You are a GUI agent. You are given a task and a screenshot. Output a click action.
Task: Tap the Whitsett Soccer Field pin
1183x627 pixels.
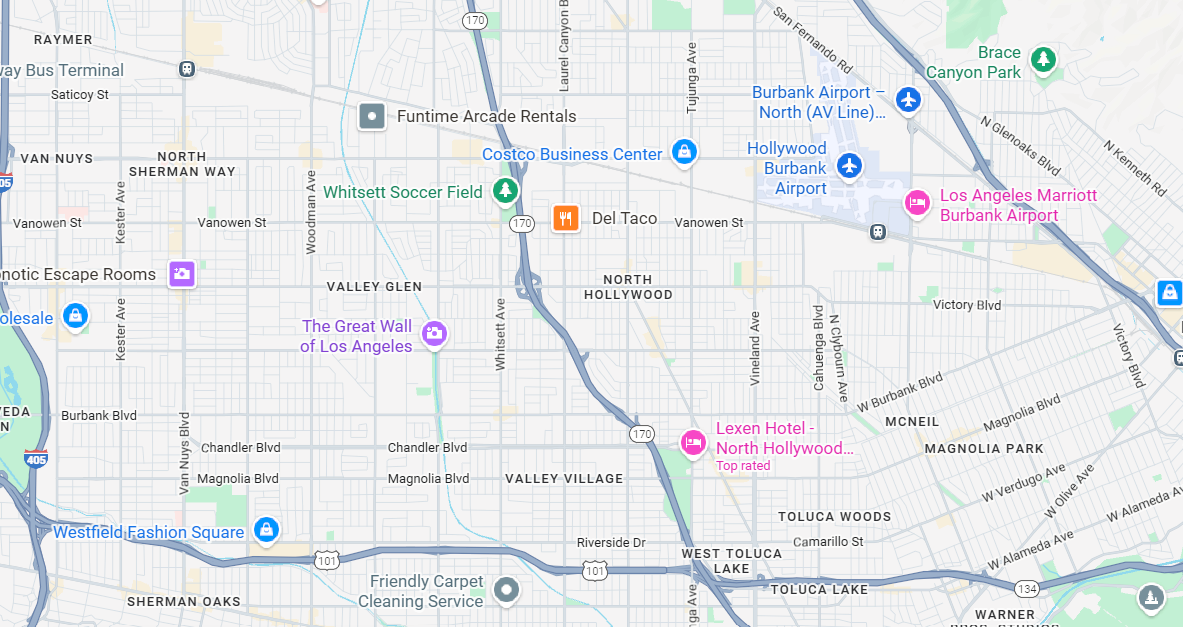coord(506,191)
